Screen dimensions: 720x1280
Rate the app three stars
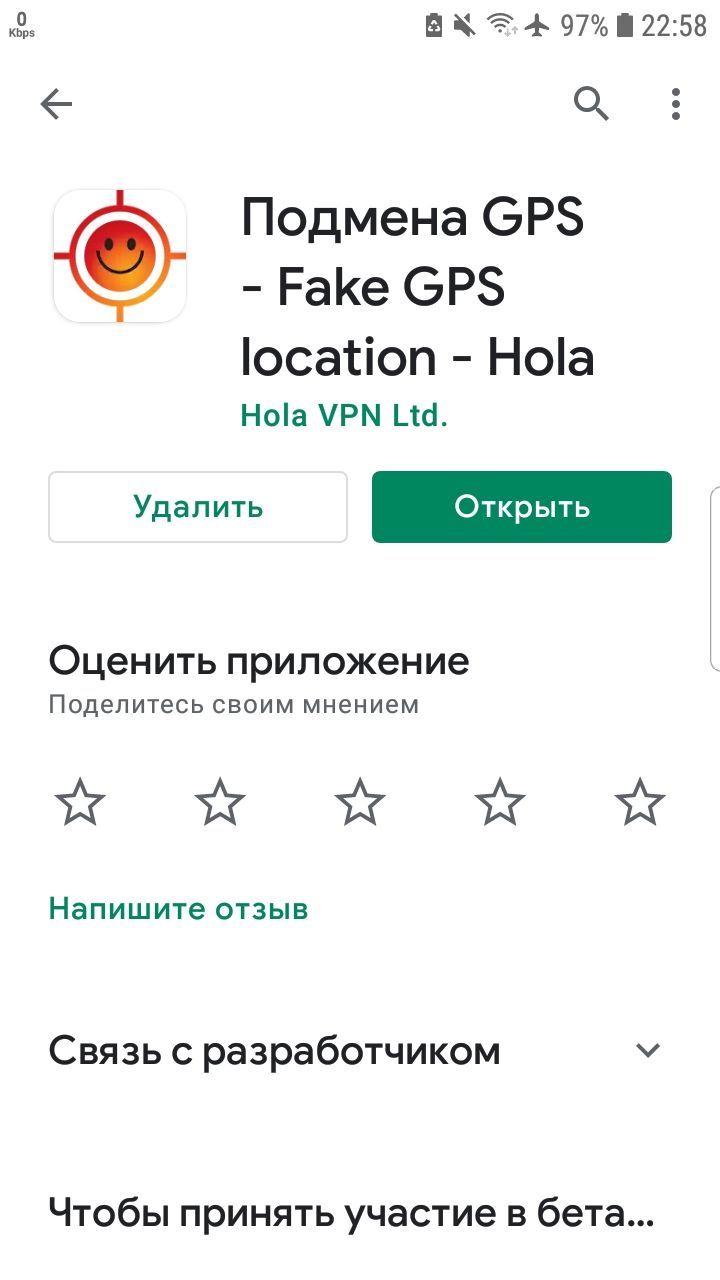(360, 803)
